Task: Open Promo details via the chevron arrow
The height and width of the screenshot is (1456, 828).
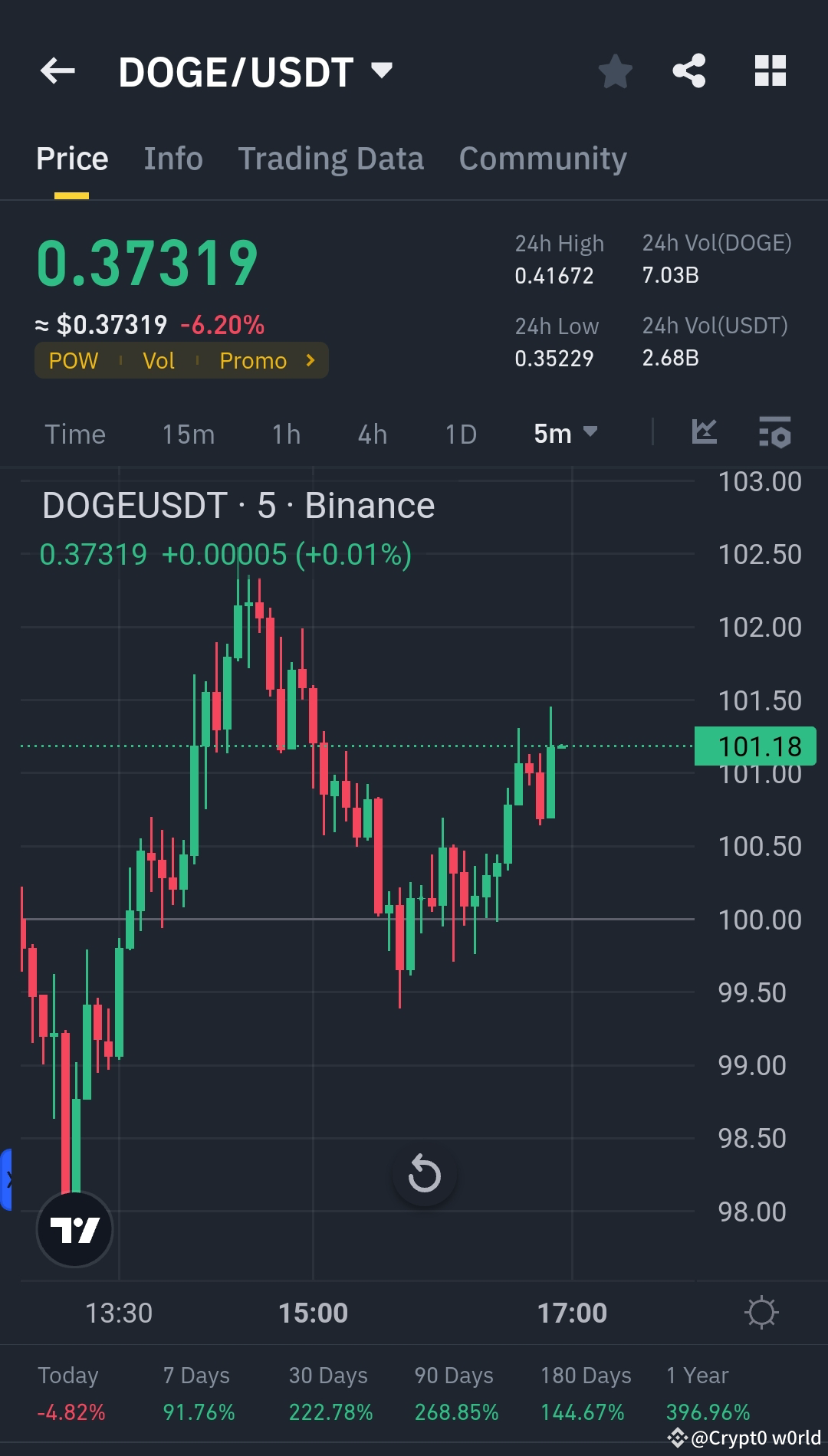Action: click(x=310, y=359)
